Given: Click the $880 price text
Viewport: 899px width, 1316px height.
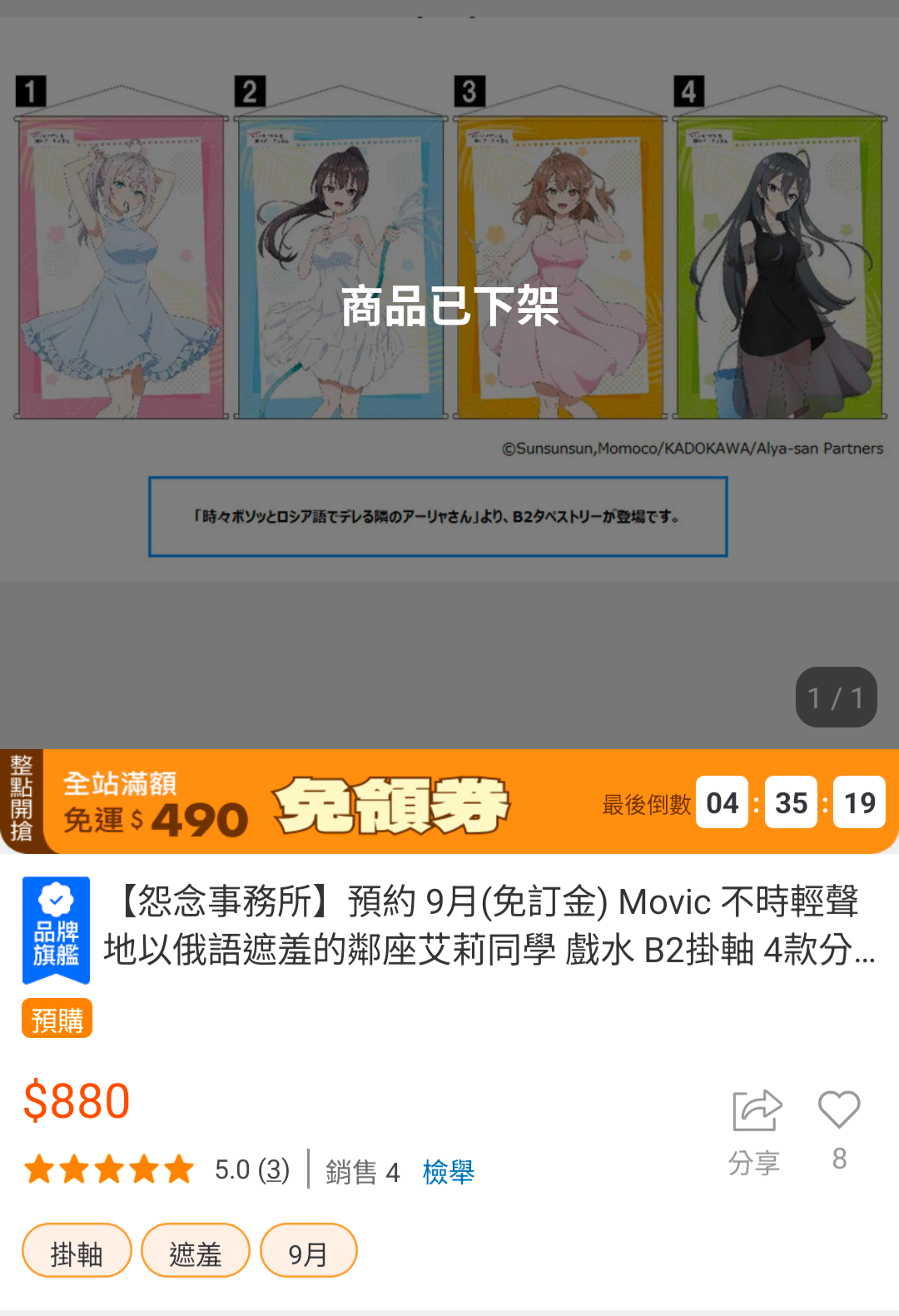Looking at the screenshot, I should pyautogui.click(x=77, y=1100).
